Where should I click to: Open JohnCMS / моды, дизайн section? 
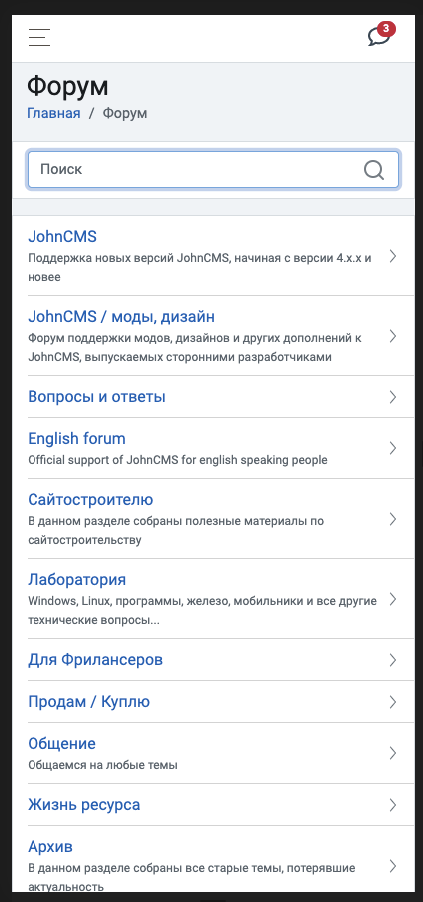[x=213, y=336]
